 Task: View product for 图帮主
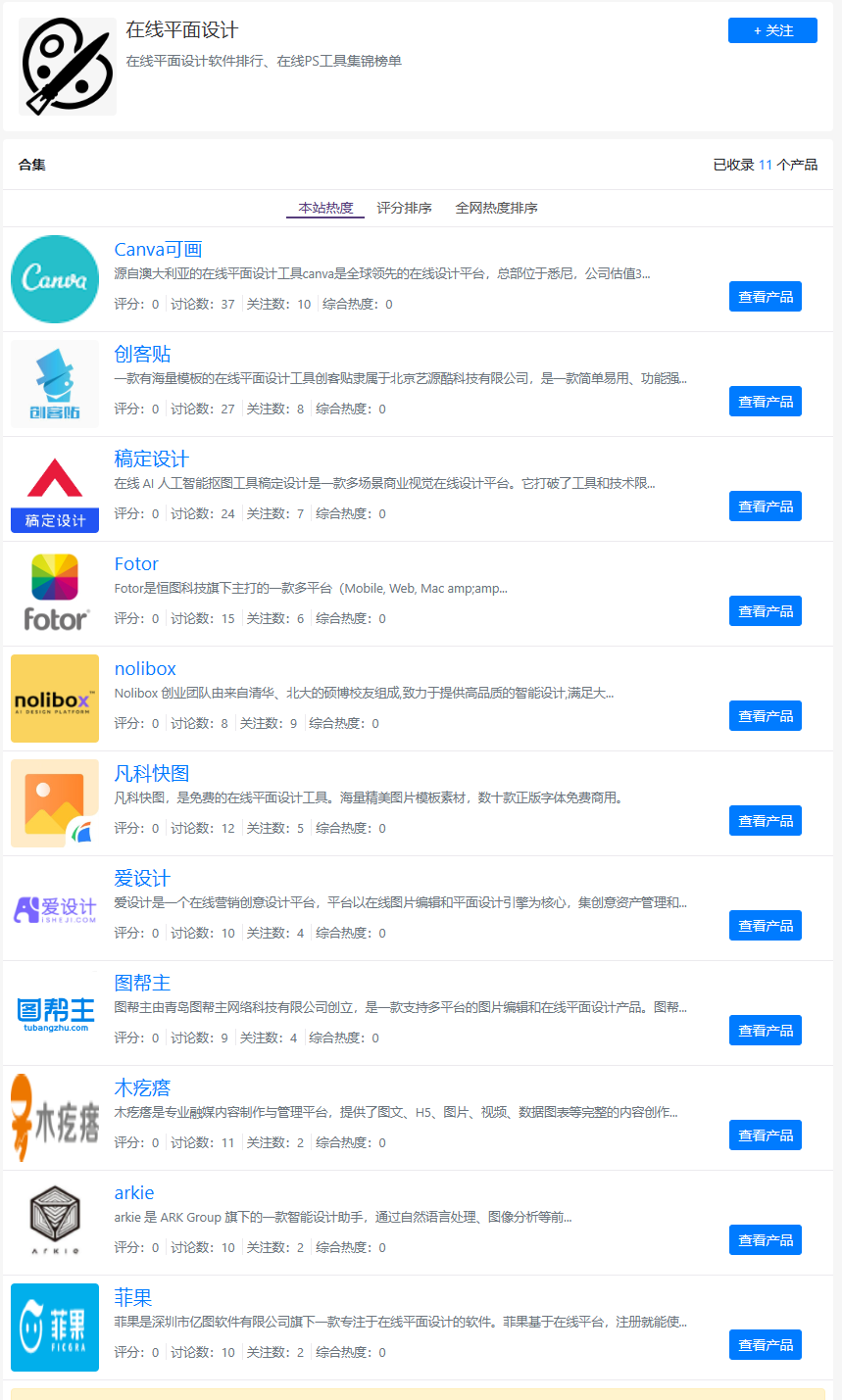766,1031
